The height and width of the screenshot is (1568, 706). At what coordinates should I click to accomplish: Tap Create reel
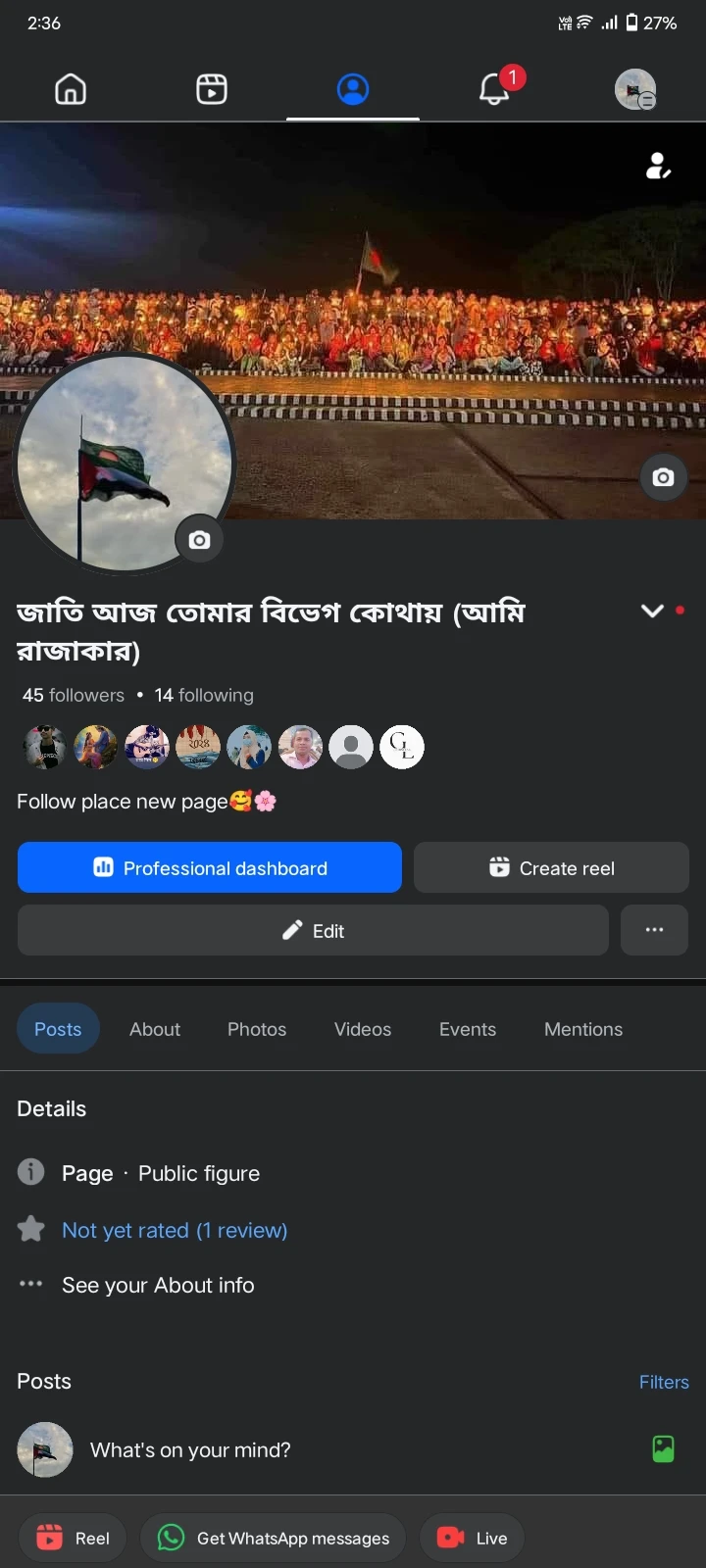tap(551, 868)
